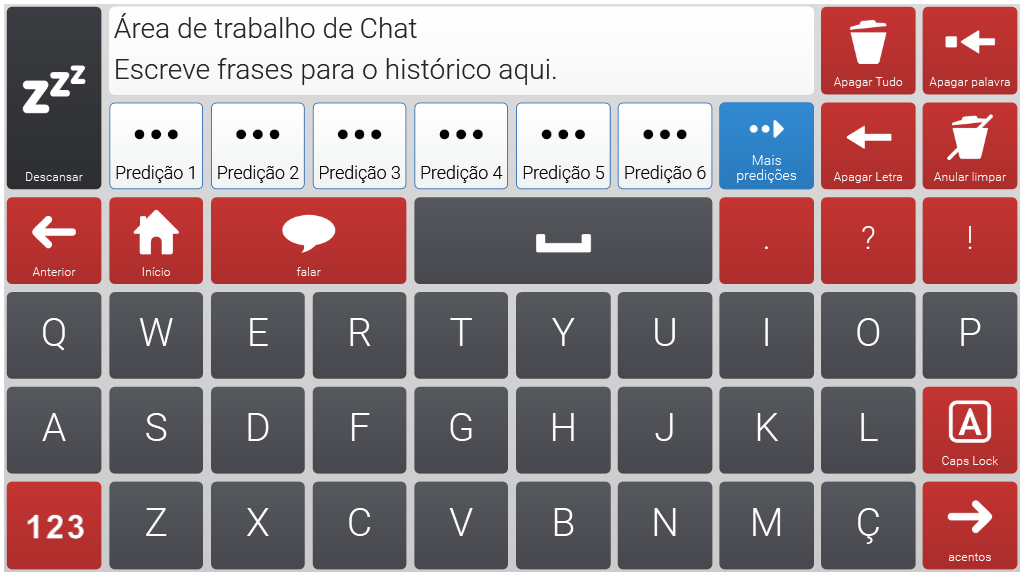Switch to the 123 numbers keyboard
1024x576 pixels.
pos(54,525)
